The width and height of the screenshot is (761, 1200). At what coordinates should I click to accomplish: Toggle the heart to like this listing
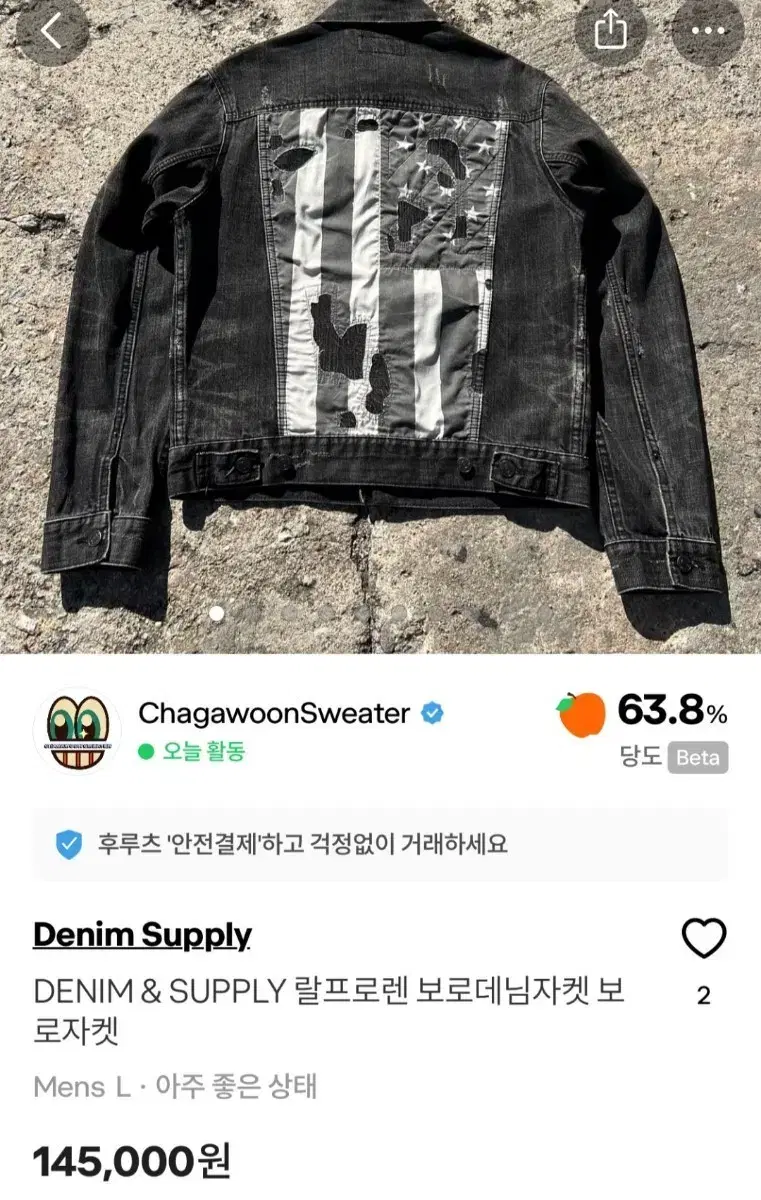[x=706, y=936]
